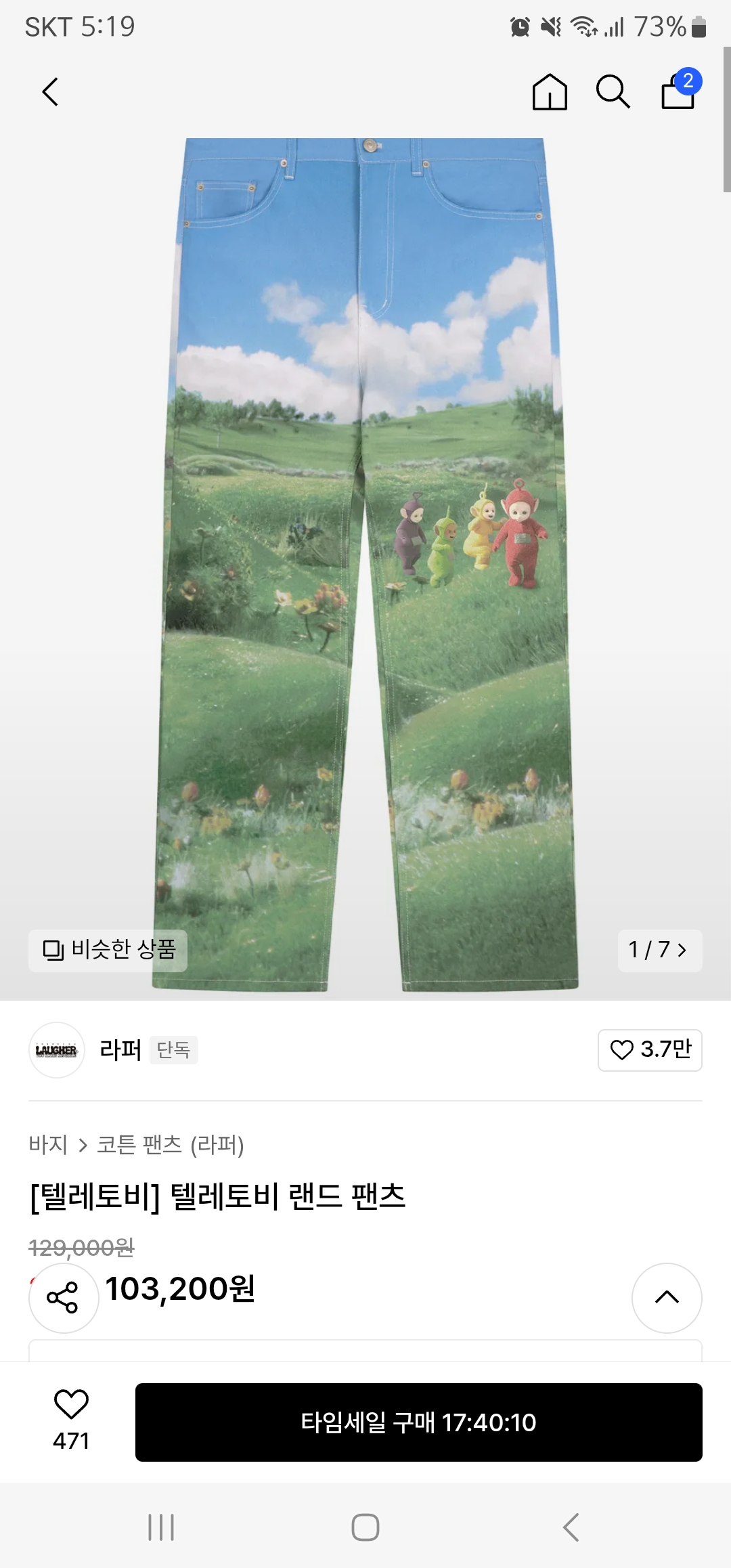This screenshot has width=731, height=1568.
Task: Tap 타임세일 구매 to buy now
Action: click(419, 1422)
